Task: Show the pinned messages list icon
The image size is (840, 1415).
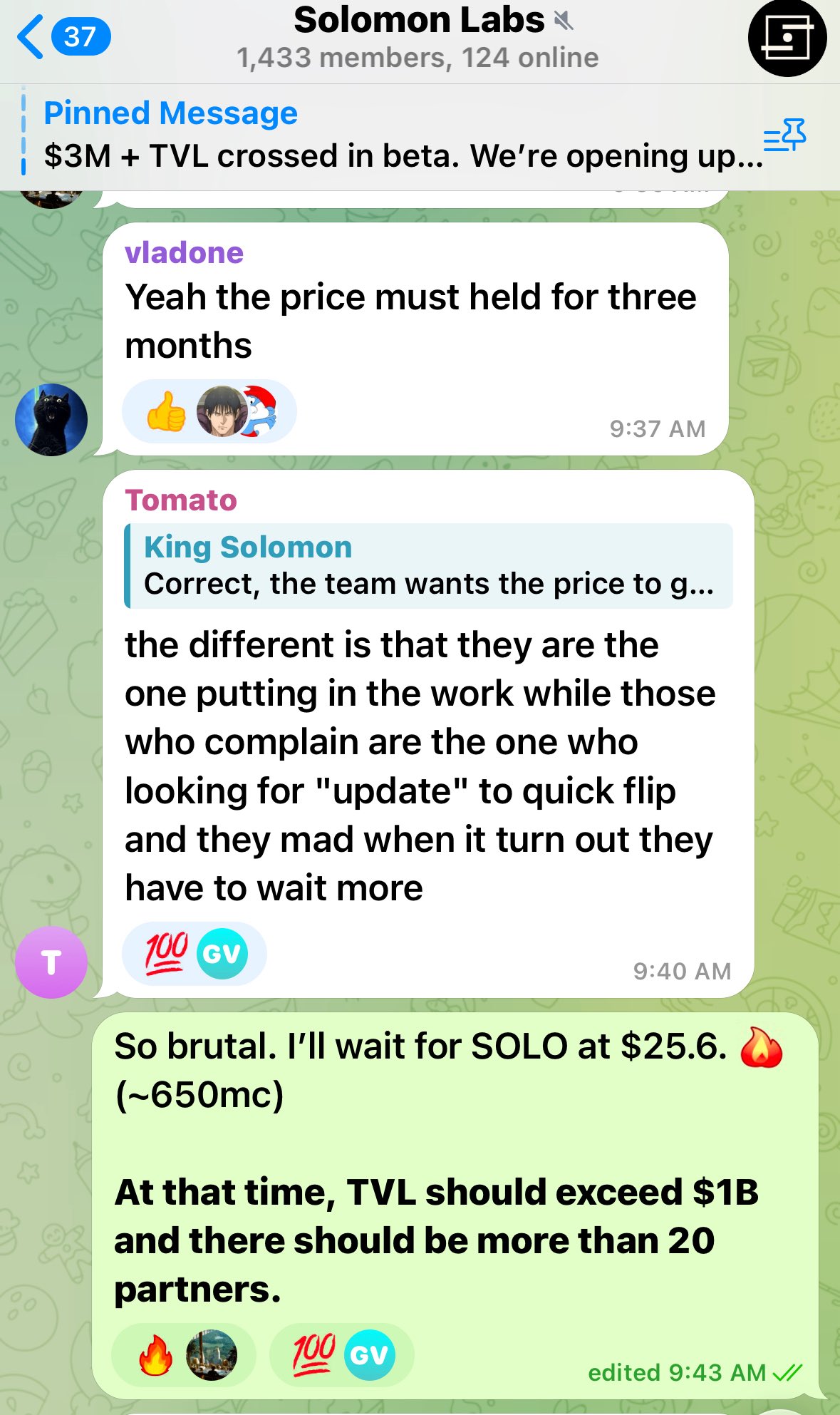Action: pyautogui.click(x=784, y=135)
